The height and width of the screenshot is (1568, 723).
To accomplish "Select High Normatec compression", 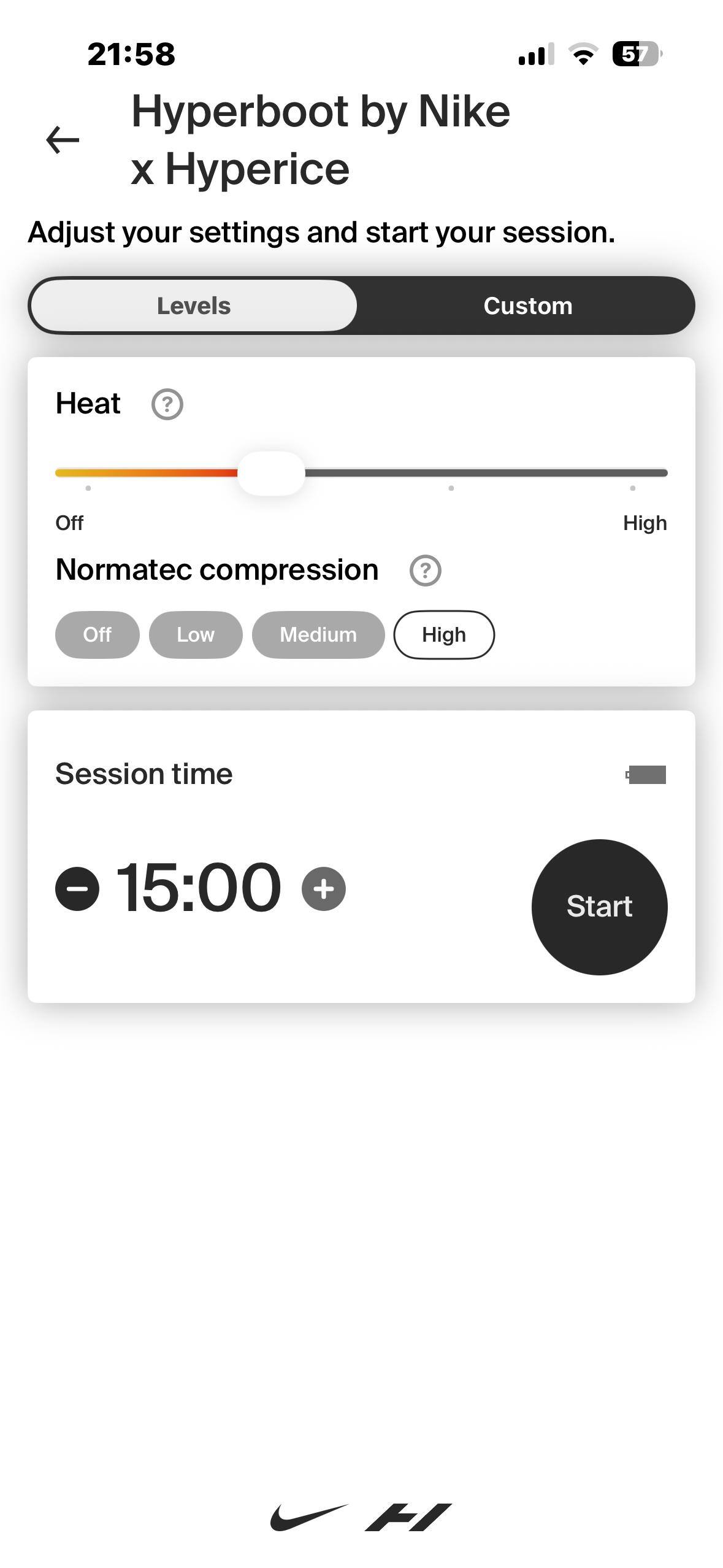I will pos(443,634).
